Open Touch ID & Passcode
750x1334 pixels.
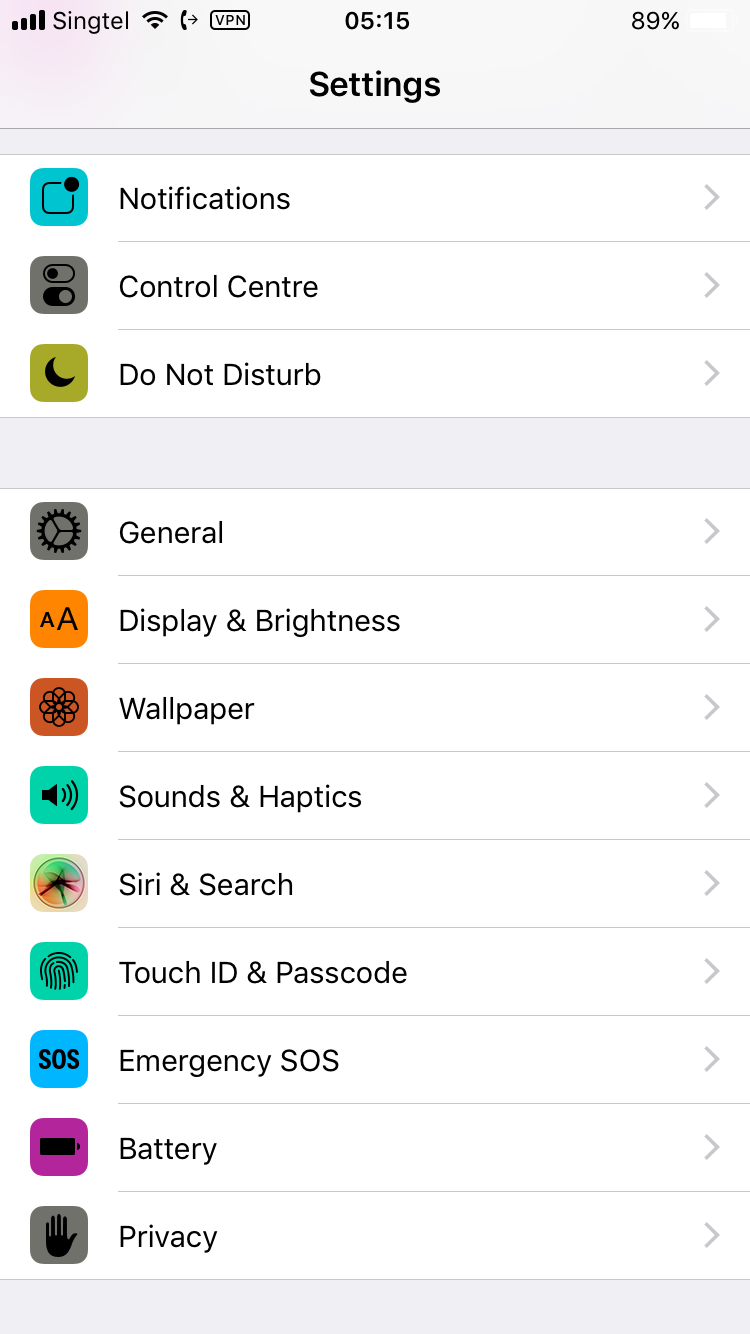click(374, 972)
